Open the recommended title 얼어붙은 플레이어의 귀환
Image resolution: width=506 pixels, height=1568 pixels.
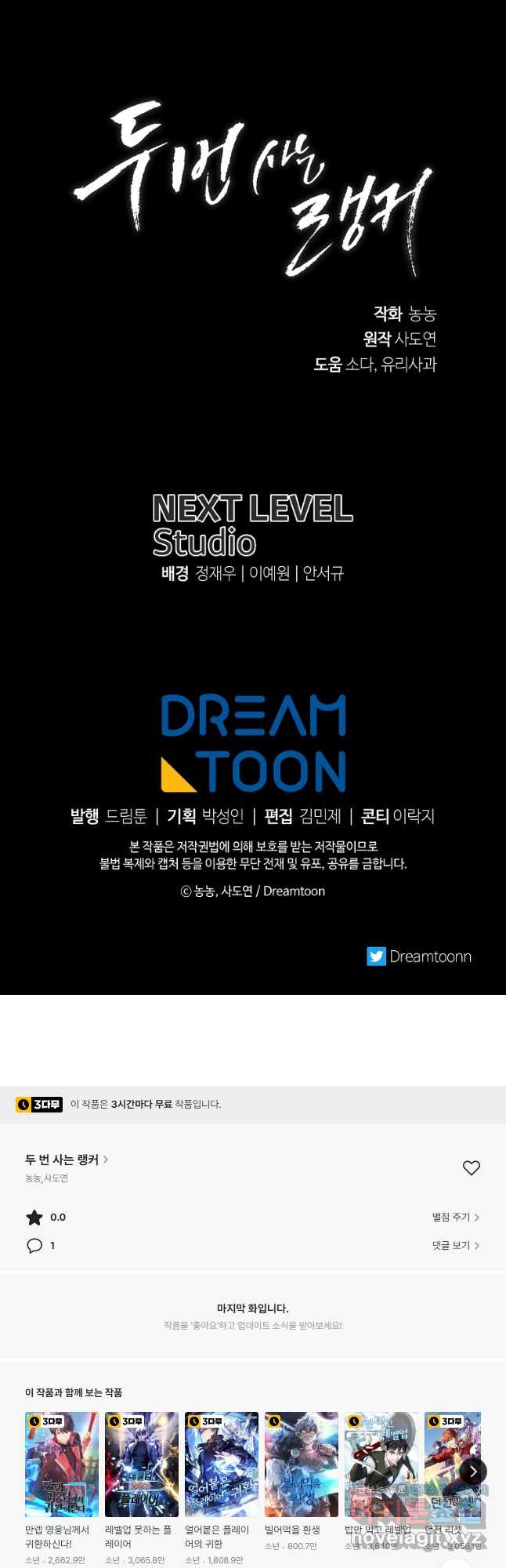tap(222, 1465)
